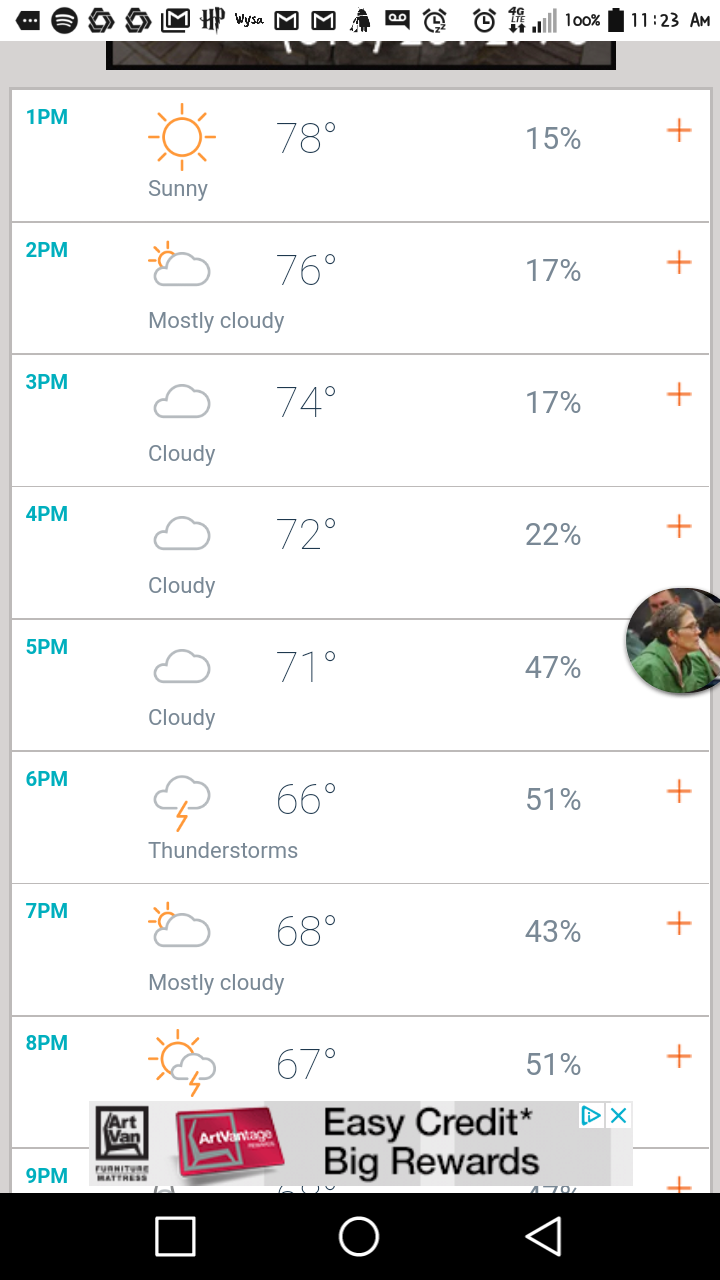720x1280 pixels.
Task: Expand the 2PM Mostly cloudy row
Action: [x=679, y=263]
